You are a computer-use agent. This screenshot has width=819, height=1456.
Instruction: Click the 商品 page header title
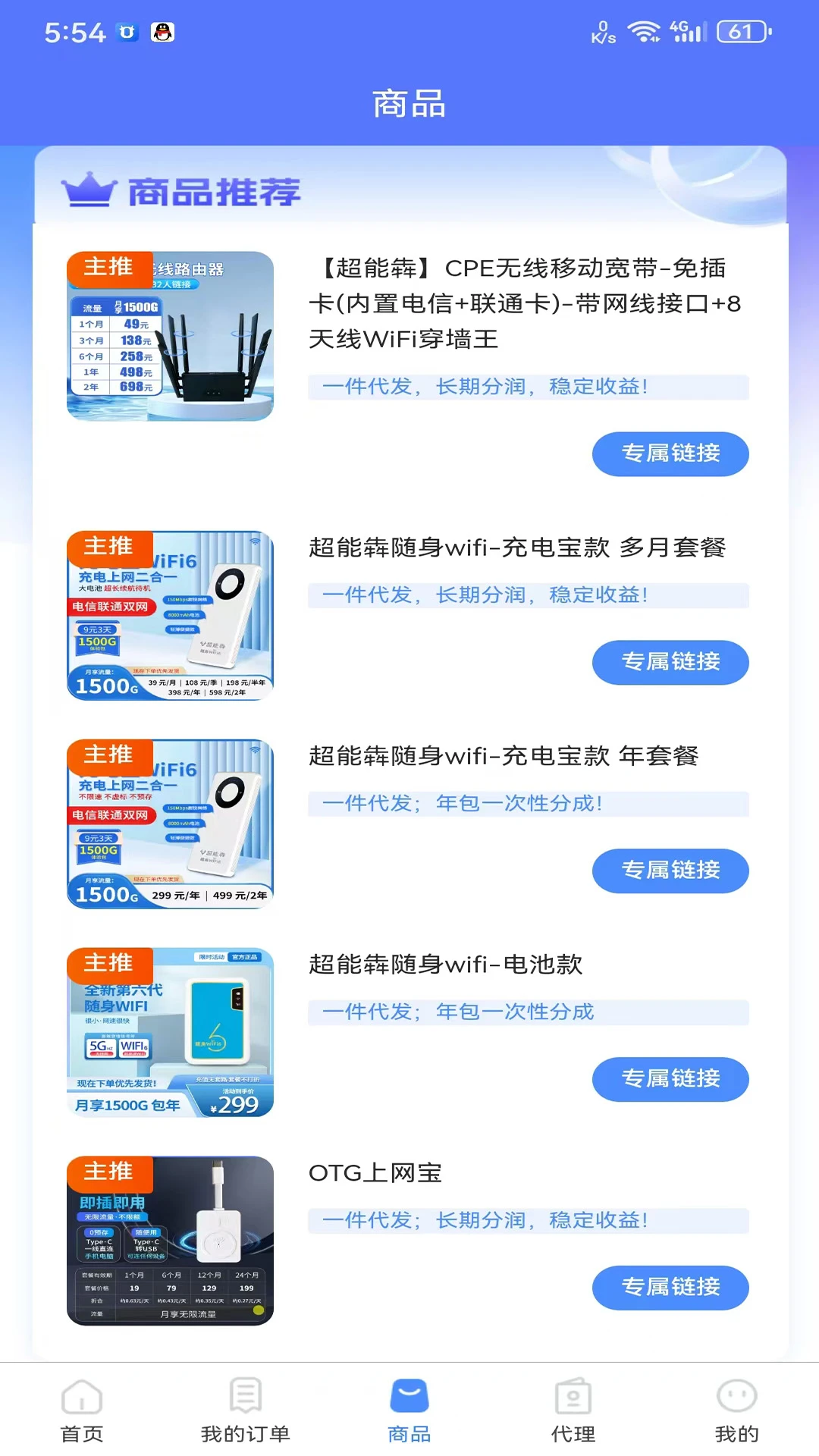pos(409,103)
